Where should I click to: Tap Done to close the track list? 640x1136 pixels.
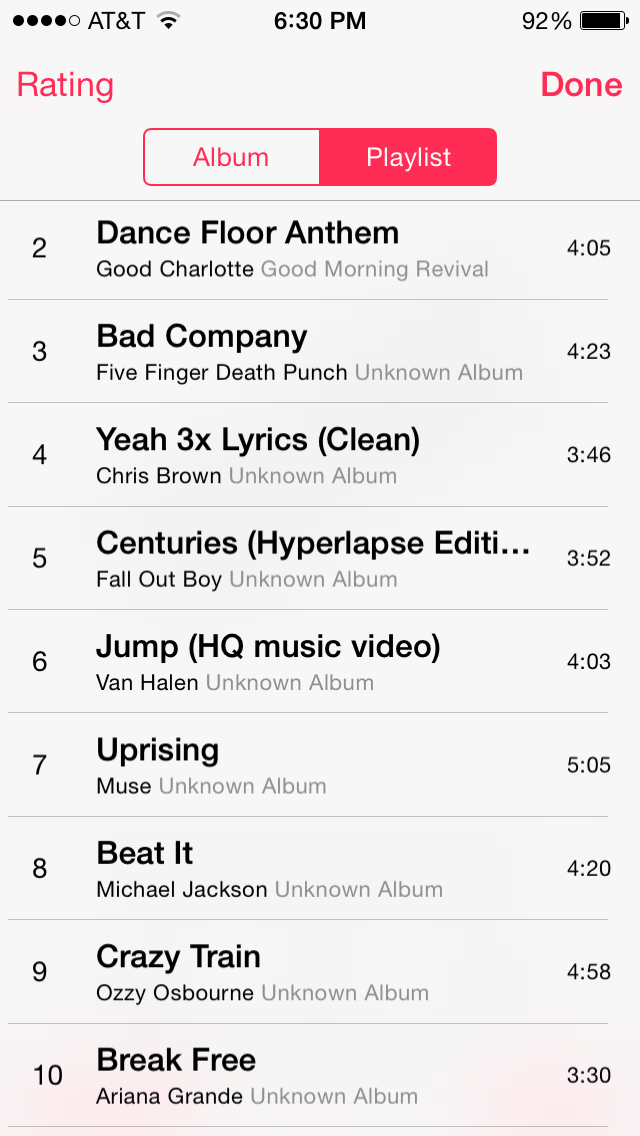pyautogui.click(x=581, y=85)
